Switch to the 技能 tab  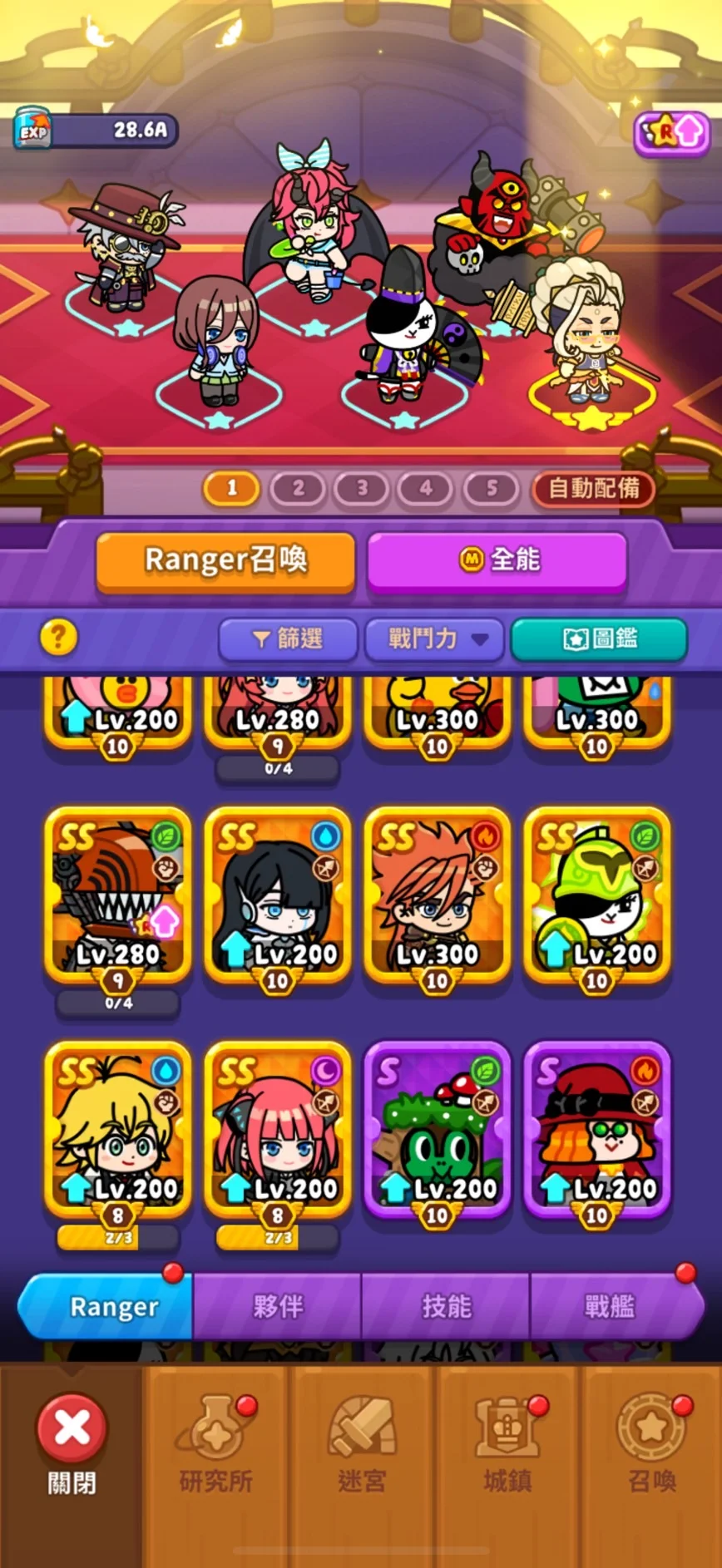tap(446, 1306)
